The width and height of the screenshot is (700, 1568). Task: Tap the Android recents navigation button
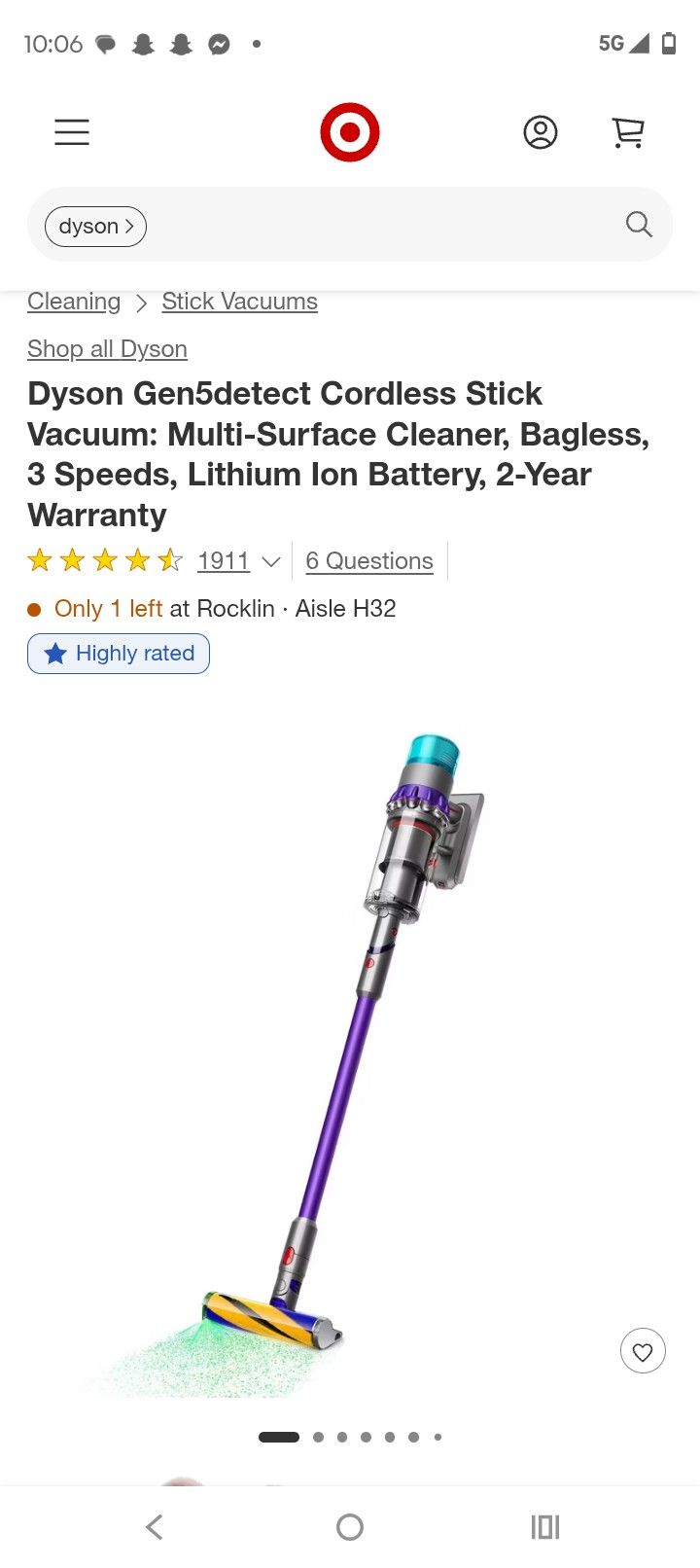[x=544, y=1527]
